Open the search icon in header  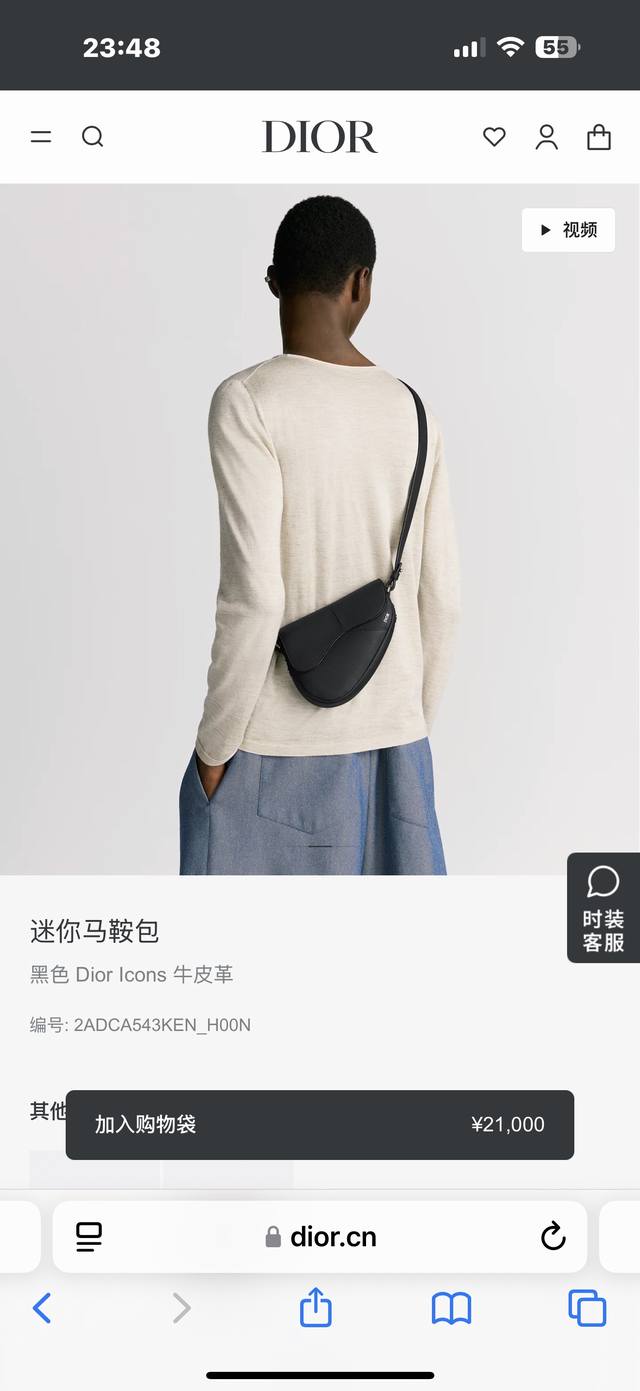coord(93,137)
